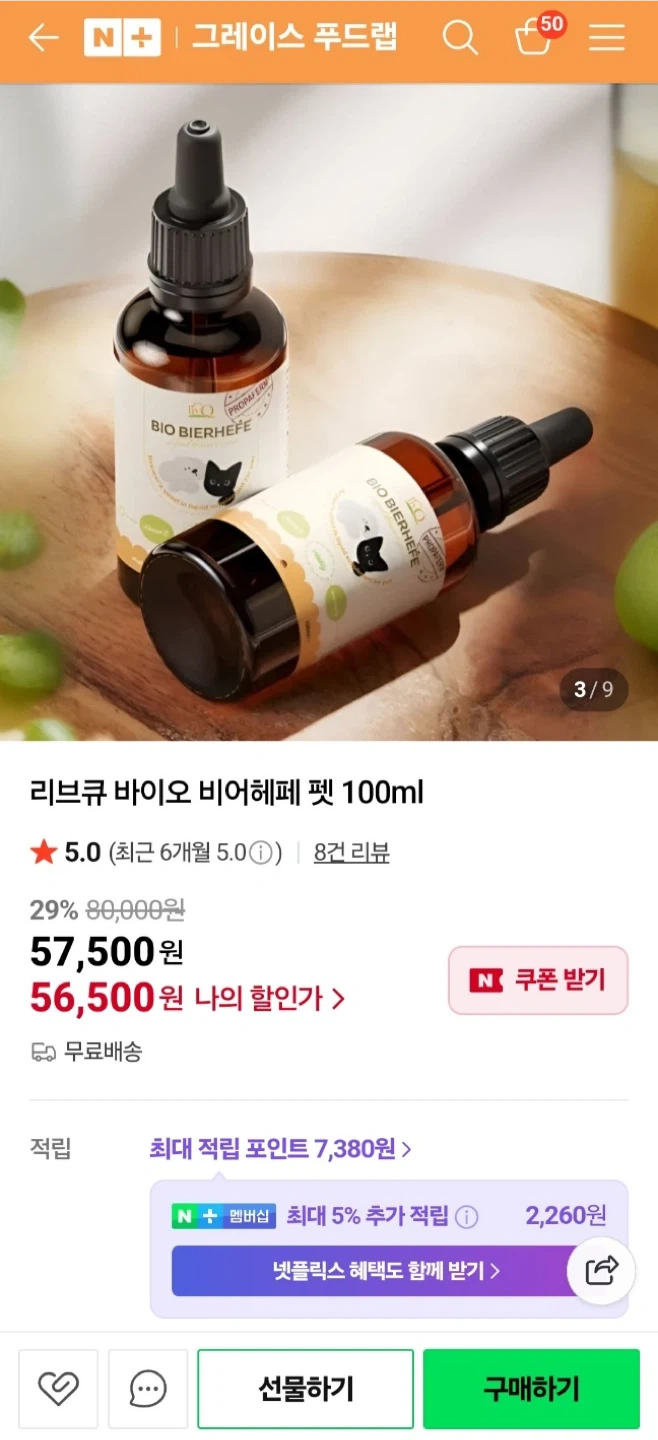View the product image full screen

(329, 410)
